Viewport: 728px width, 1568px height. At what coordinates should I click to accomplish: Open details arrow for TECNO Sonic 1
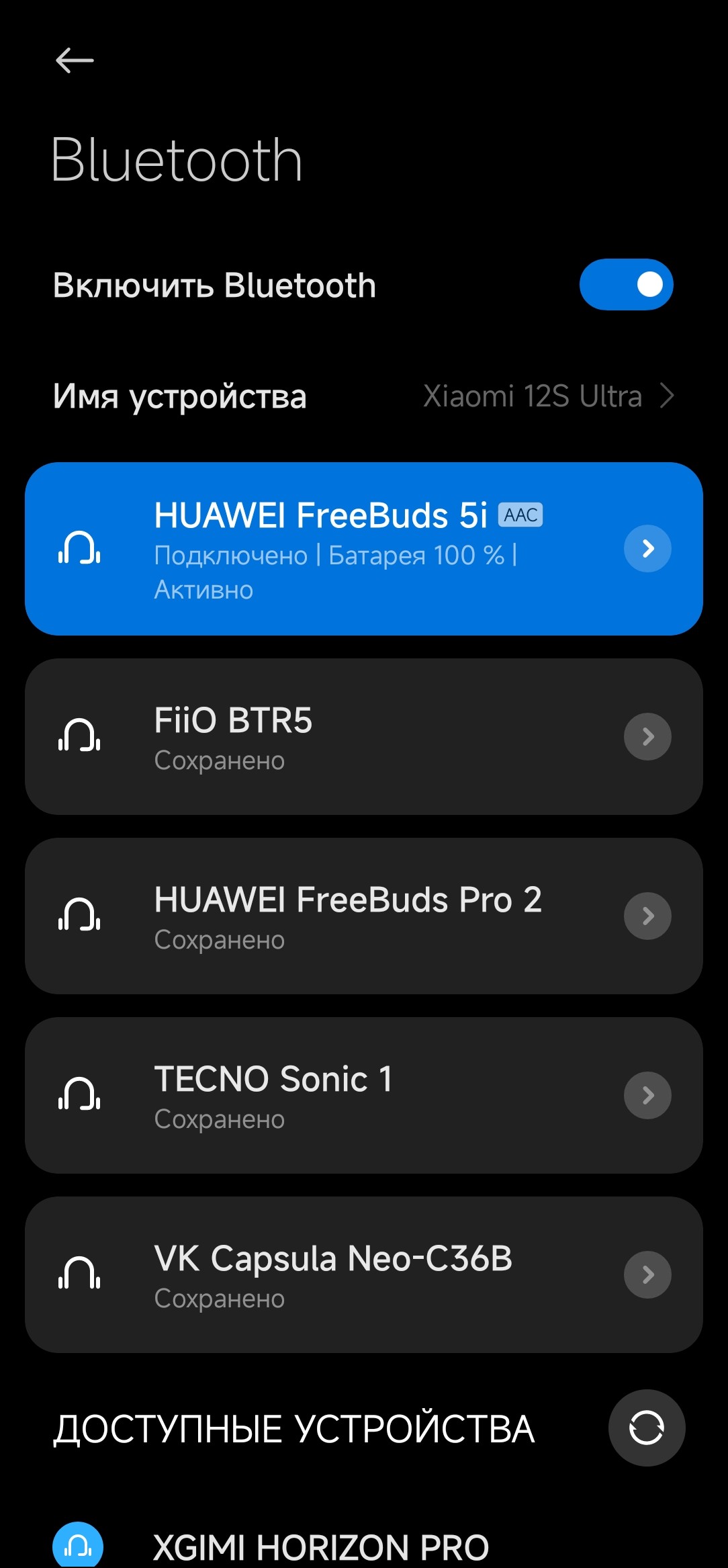(x=647, y=1096)
